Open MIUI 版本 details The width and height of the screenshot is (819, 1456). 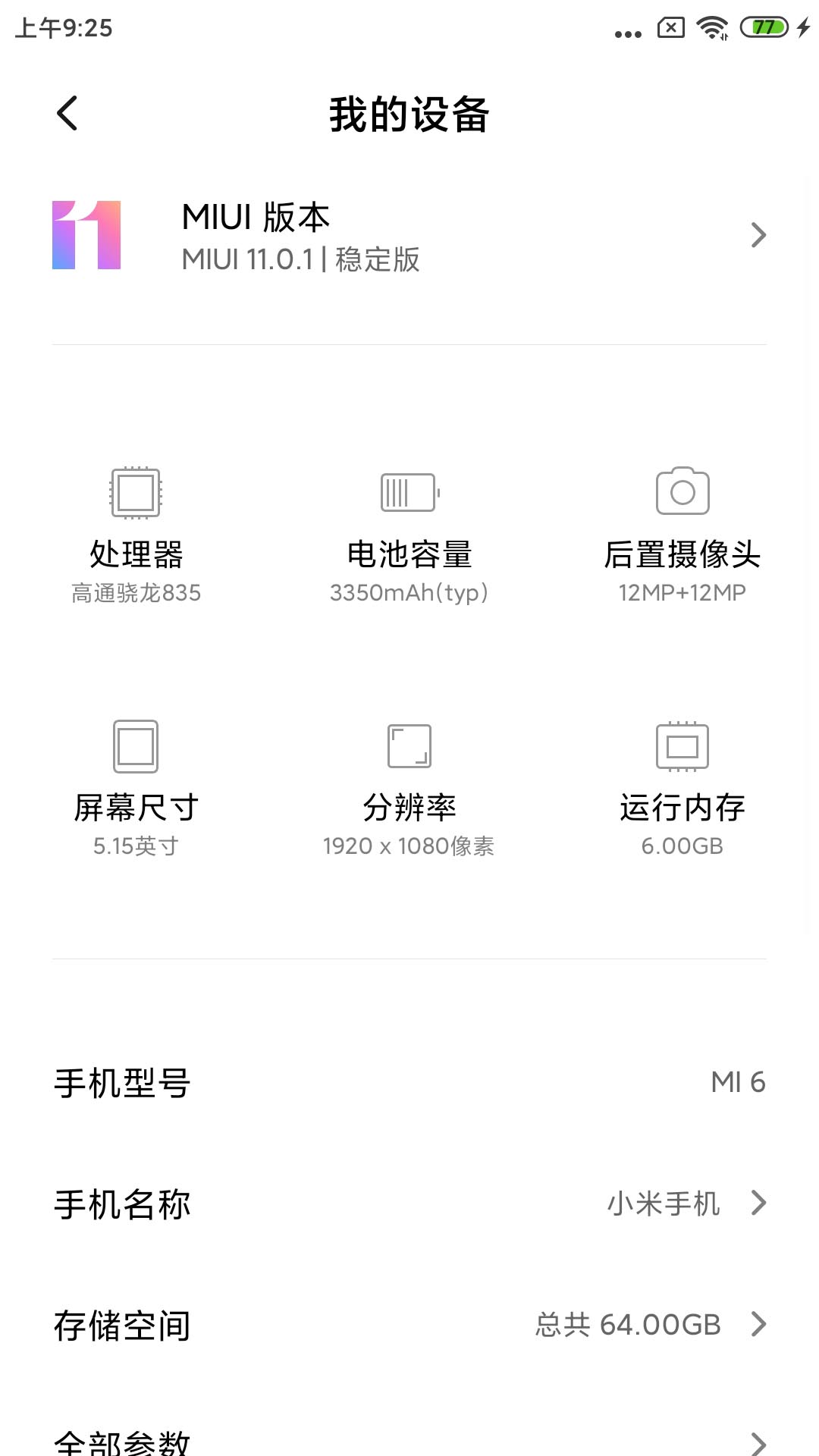tap(409, 236)
